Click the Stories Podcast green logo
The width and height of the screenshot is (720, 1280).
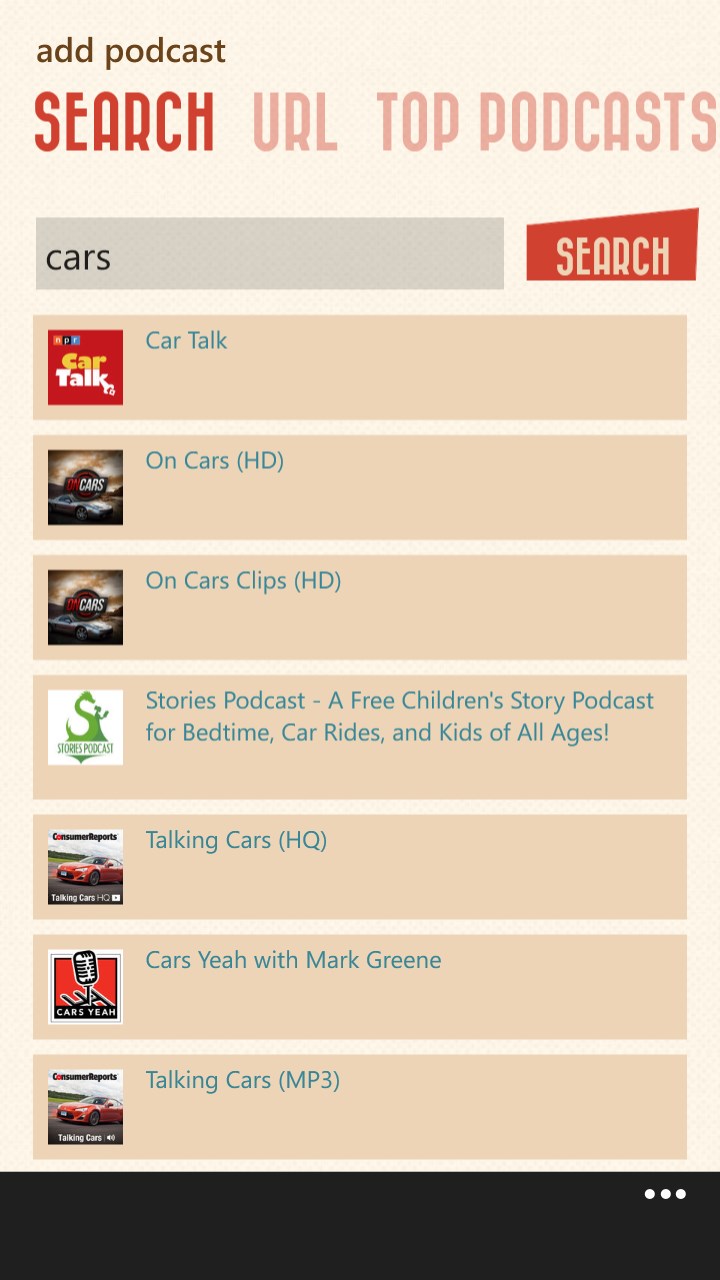[85, 727]
